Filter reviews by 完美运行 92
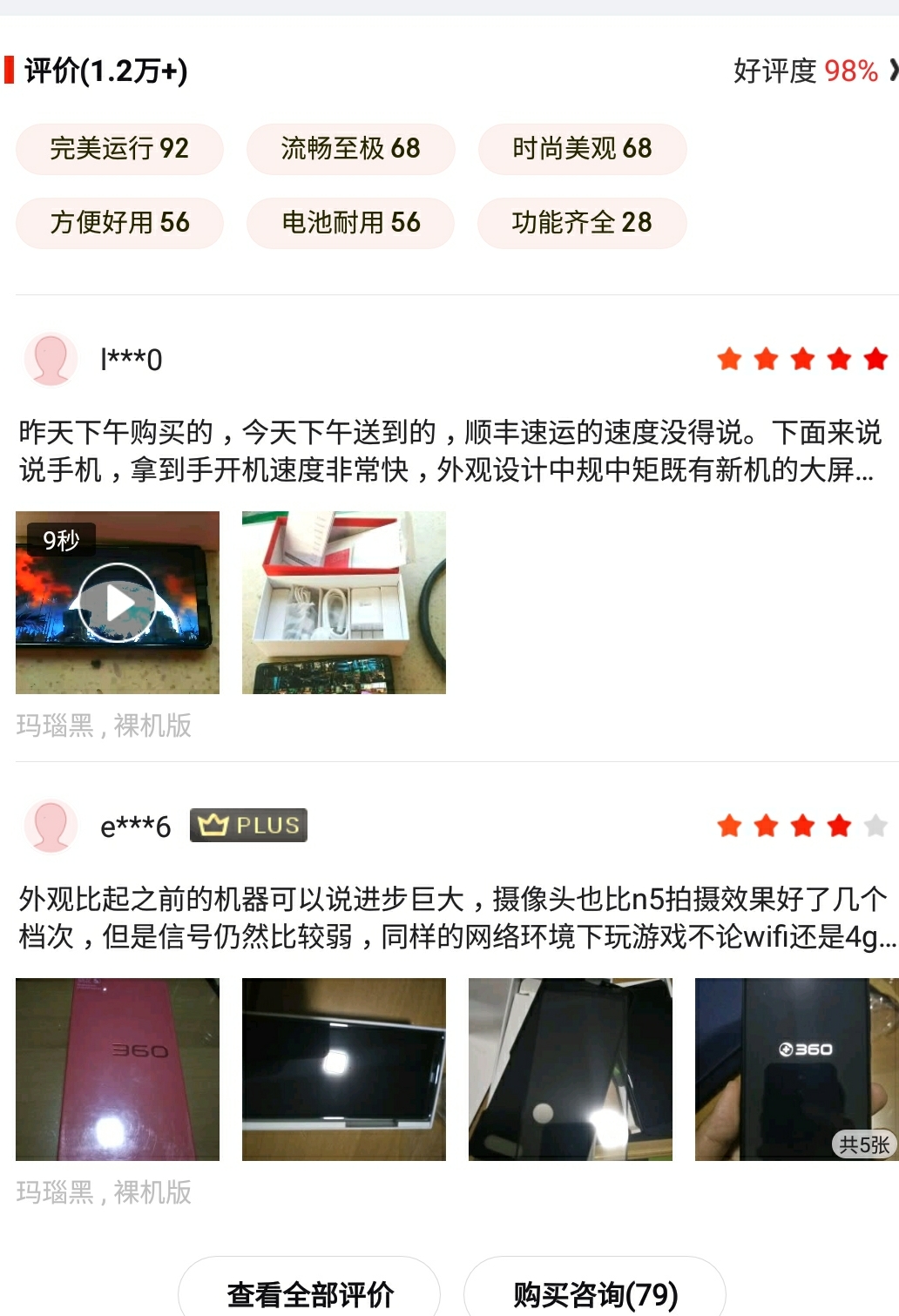 (x=119, y=149)
